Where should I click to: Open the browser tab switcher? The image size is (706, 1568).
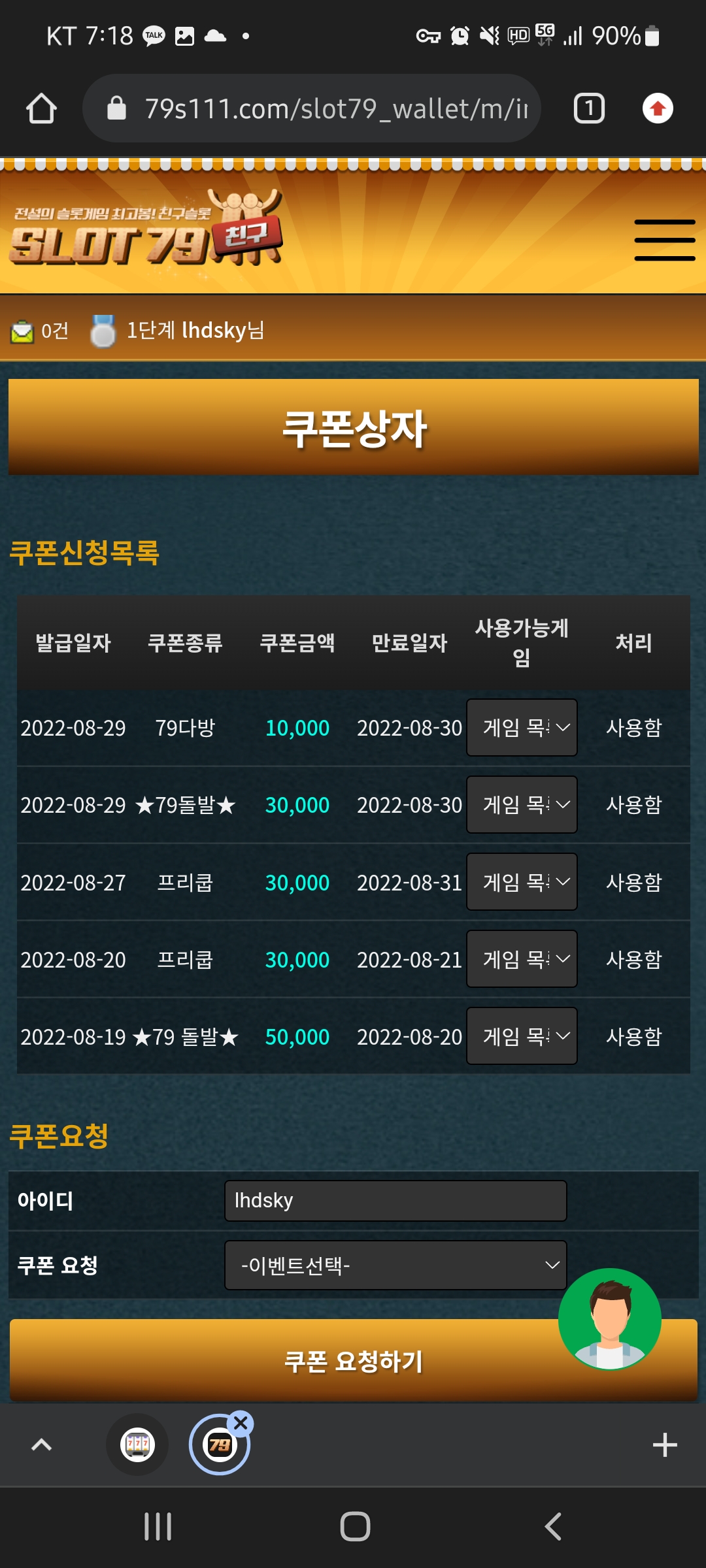click(x=589, y=108)
